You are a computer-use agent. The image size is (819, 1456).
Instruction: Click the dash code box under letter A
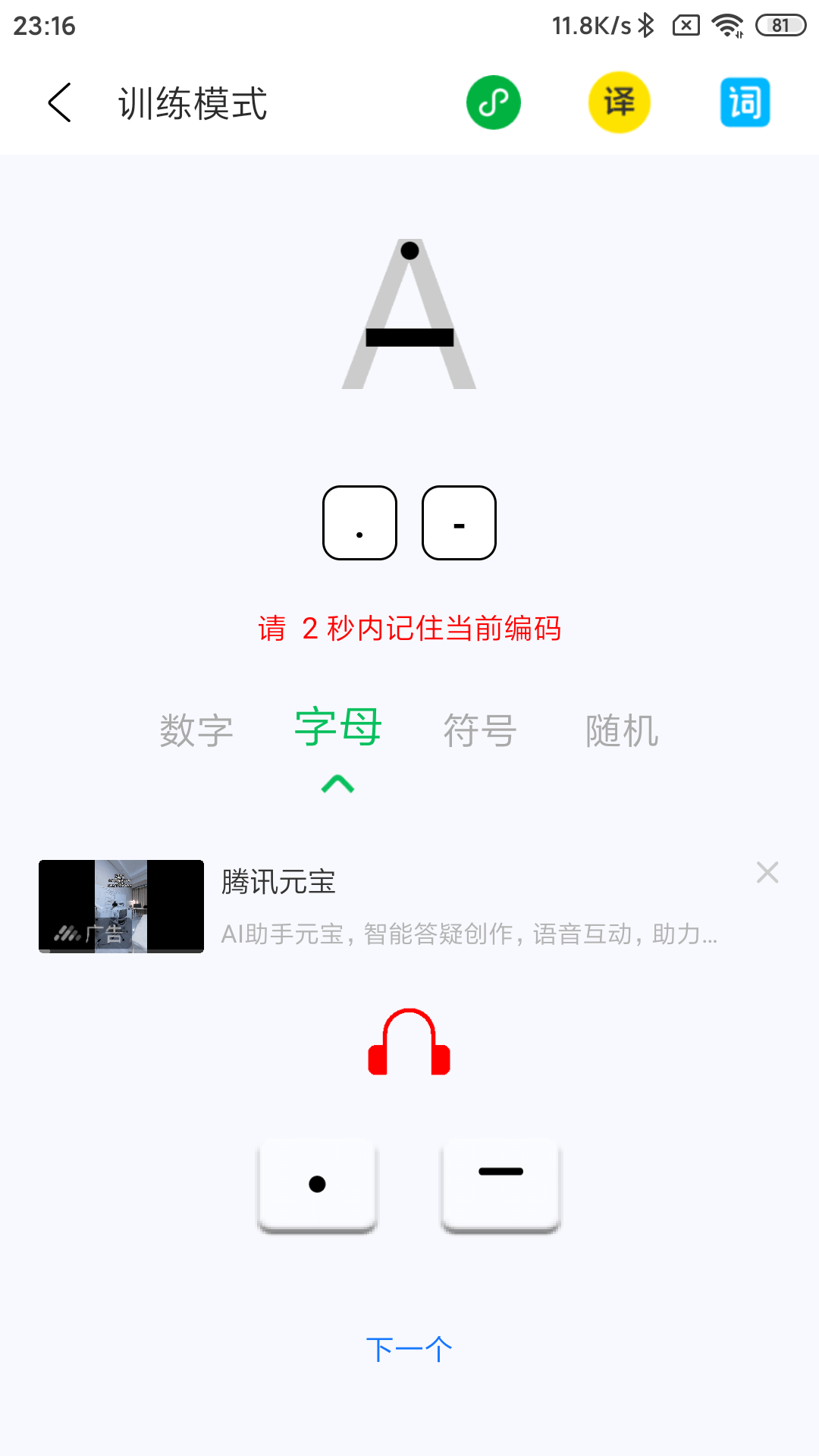pos(459,523)
